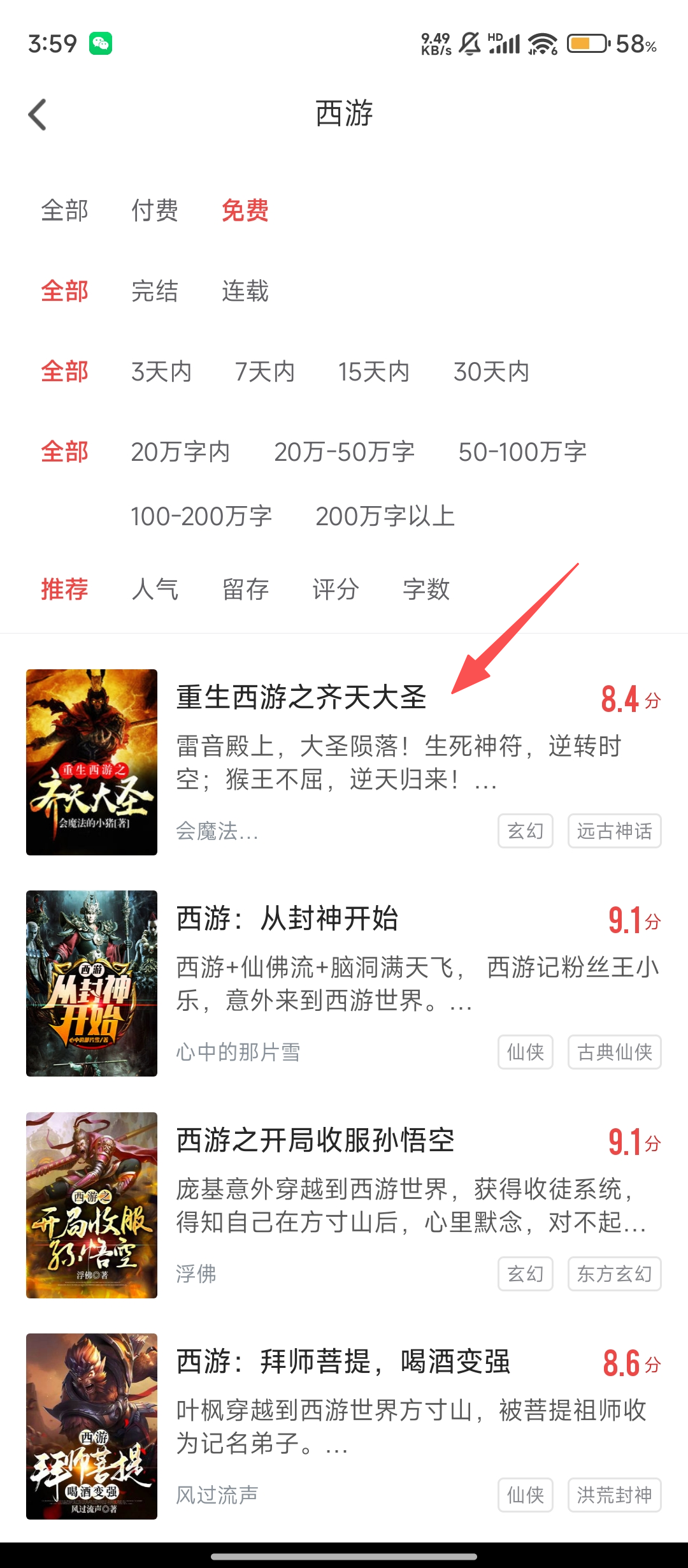Select the 15天内 update filter
Viewport: 688px width, 1568px height.
(x=374, y=372)
